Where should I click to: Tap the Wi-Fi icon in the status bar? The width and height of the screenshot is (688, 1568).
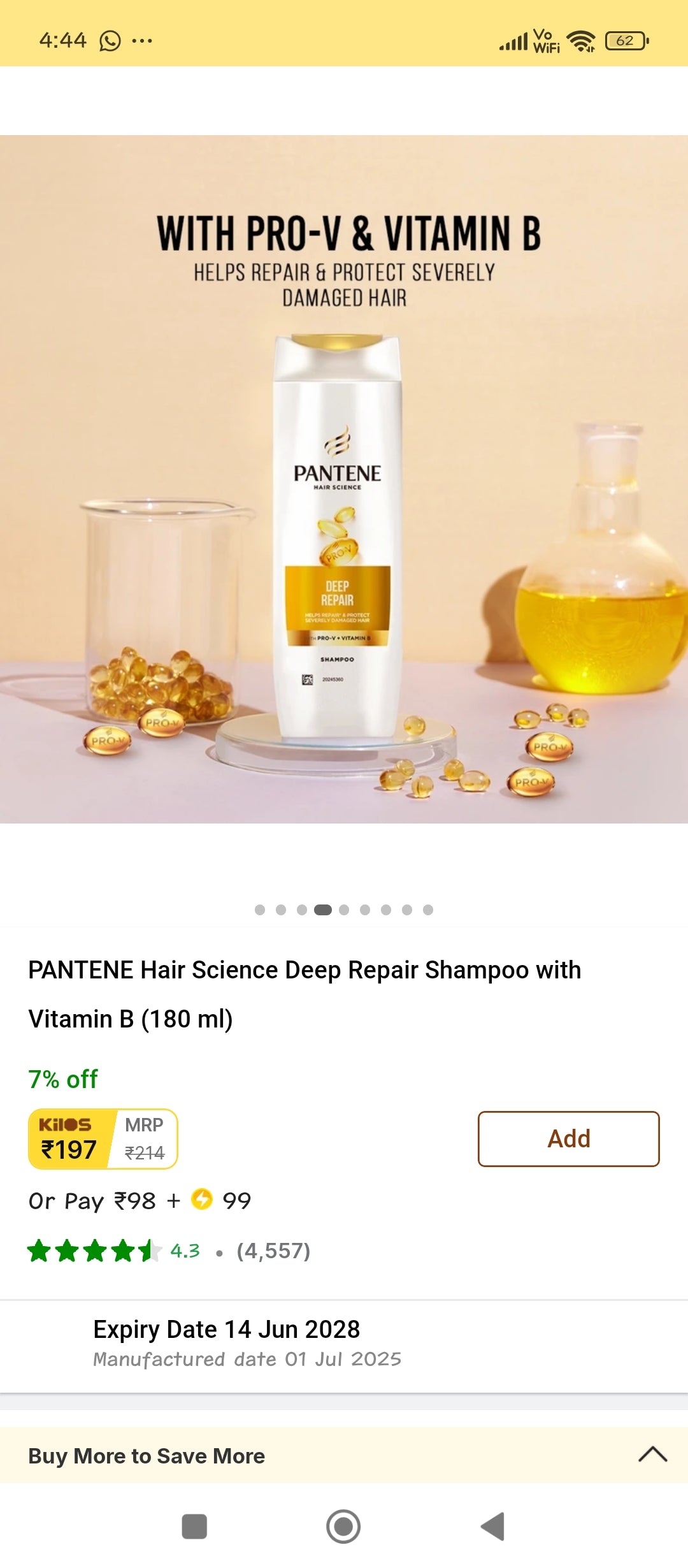(x=582, y=40)
